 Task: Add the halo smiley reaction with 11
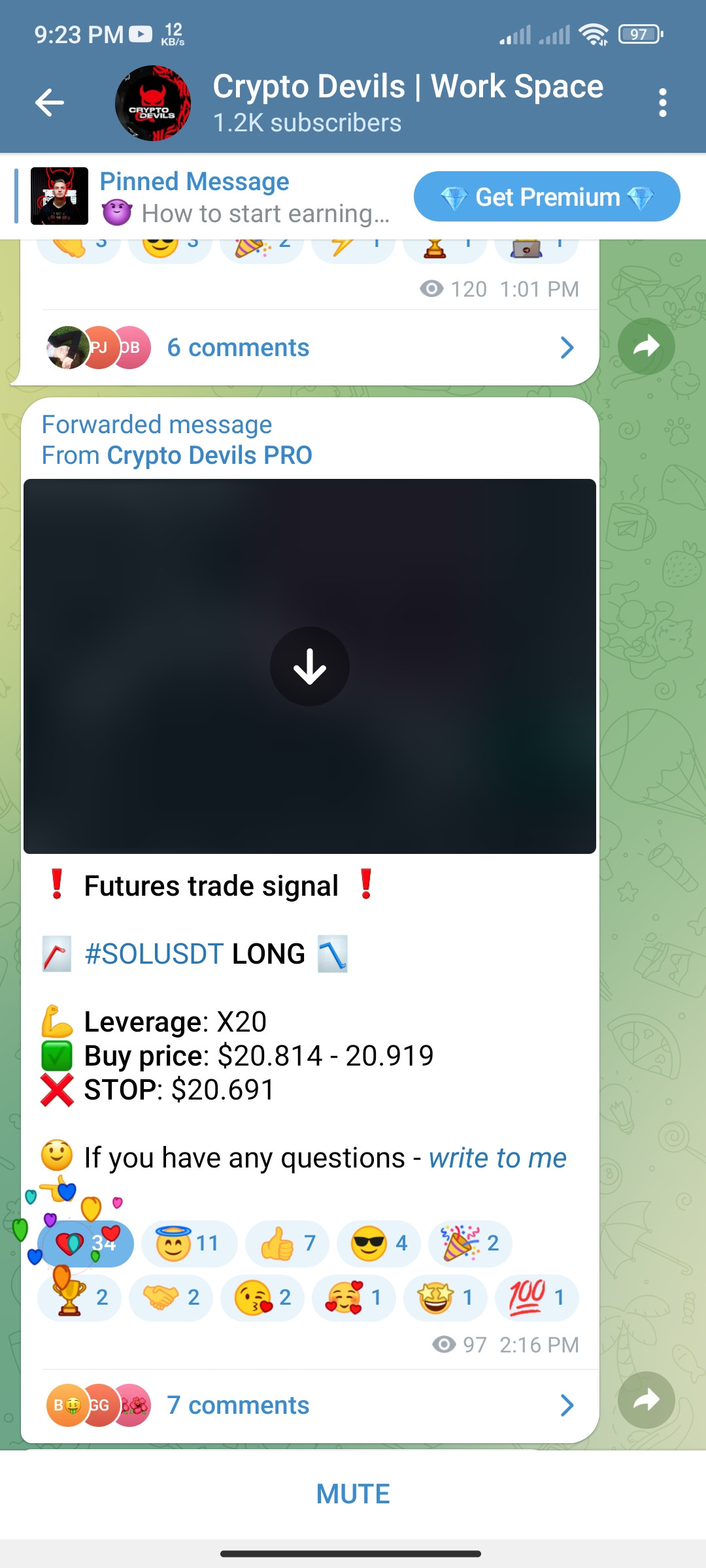pos(188,1243)
